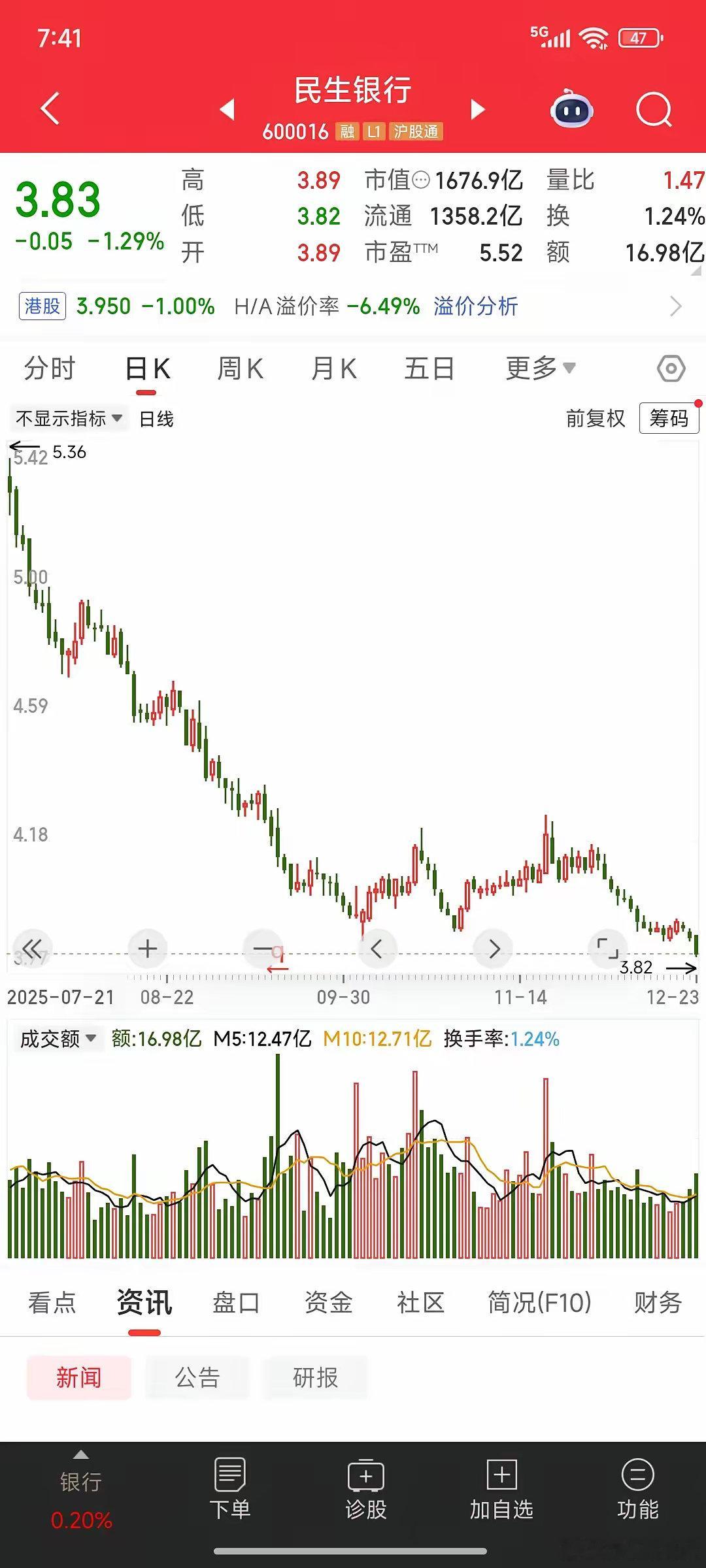Viewport: 706px width, 1568px height.
Task: Open the 更多 chart period dropdown
Action: tap(540, 368)
